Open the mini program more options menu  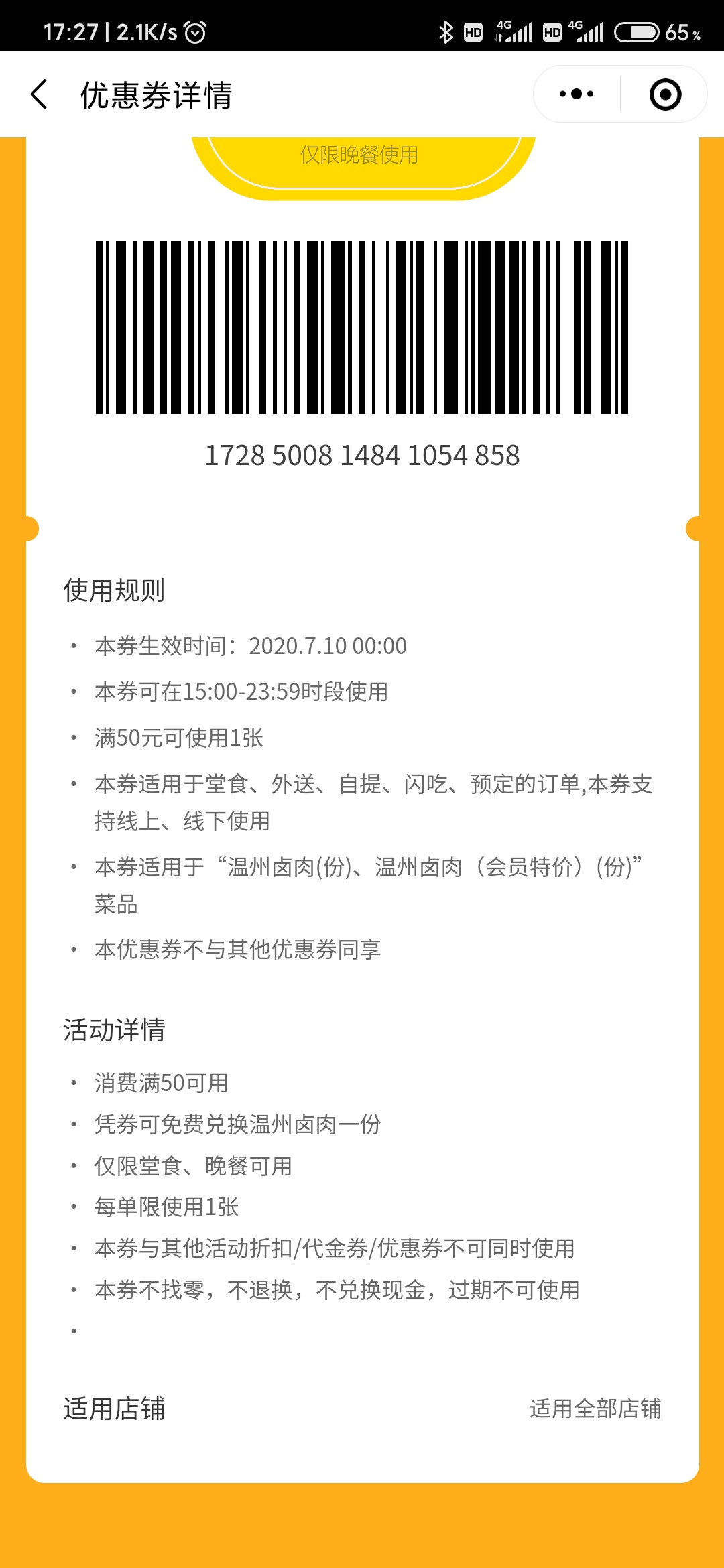pos(577,94)
